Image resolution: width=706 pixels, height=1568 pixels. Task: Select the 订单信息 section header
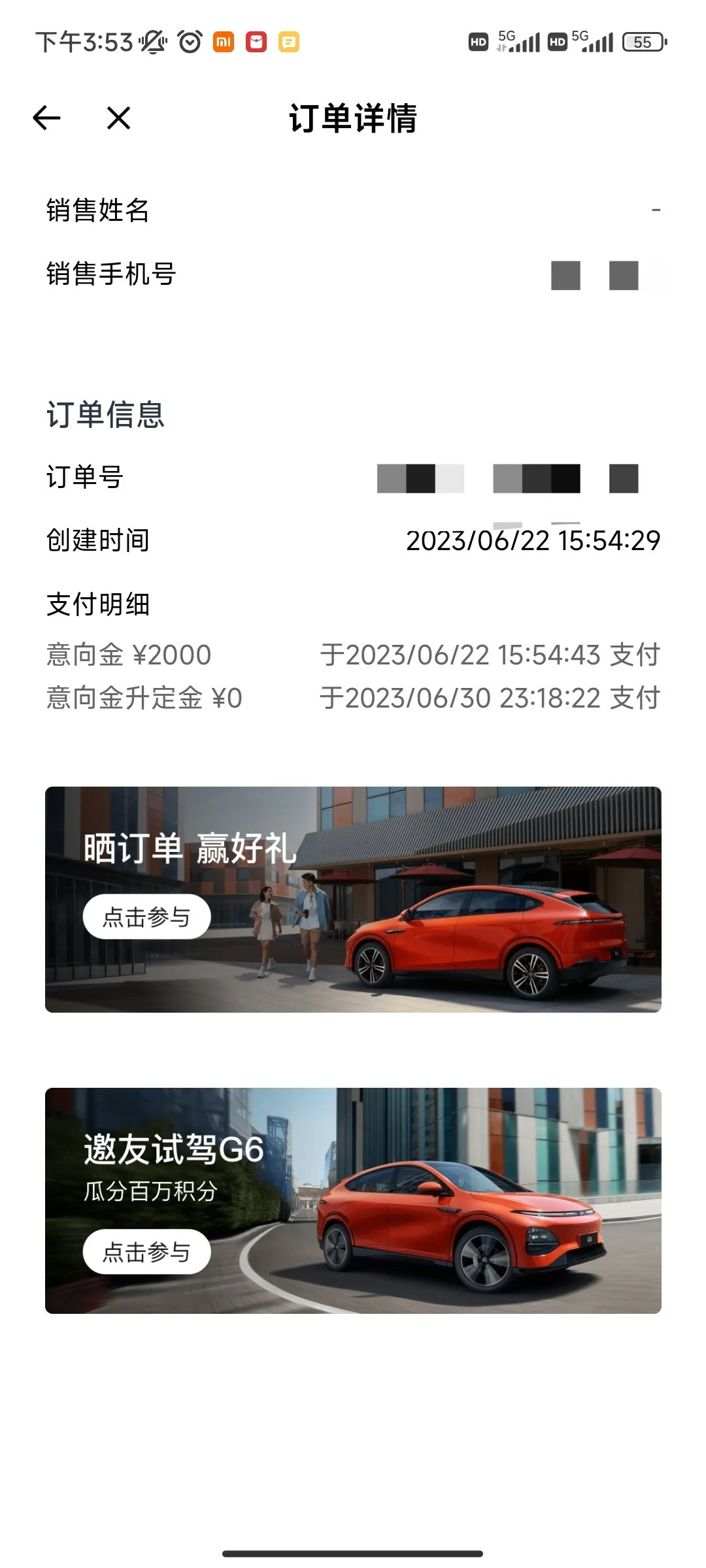[x=105, y=414]
